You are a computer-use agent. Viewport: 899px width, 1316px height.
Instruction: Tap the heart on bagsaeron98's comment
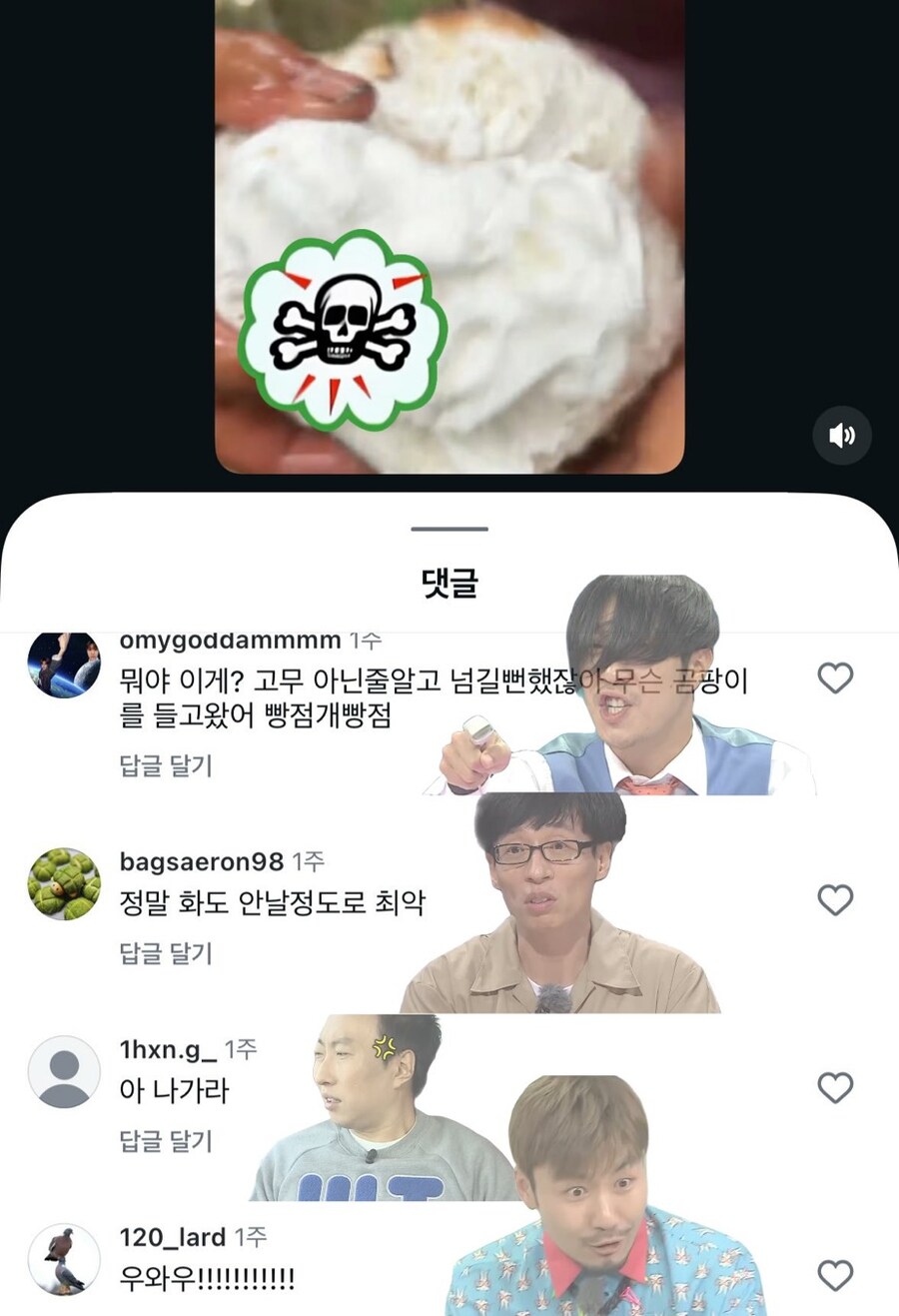pos(835,900)
